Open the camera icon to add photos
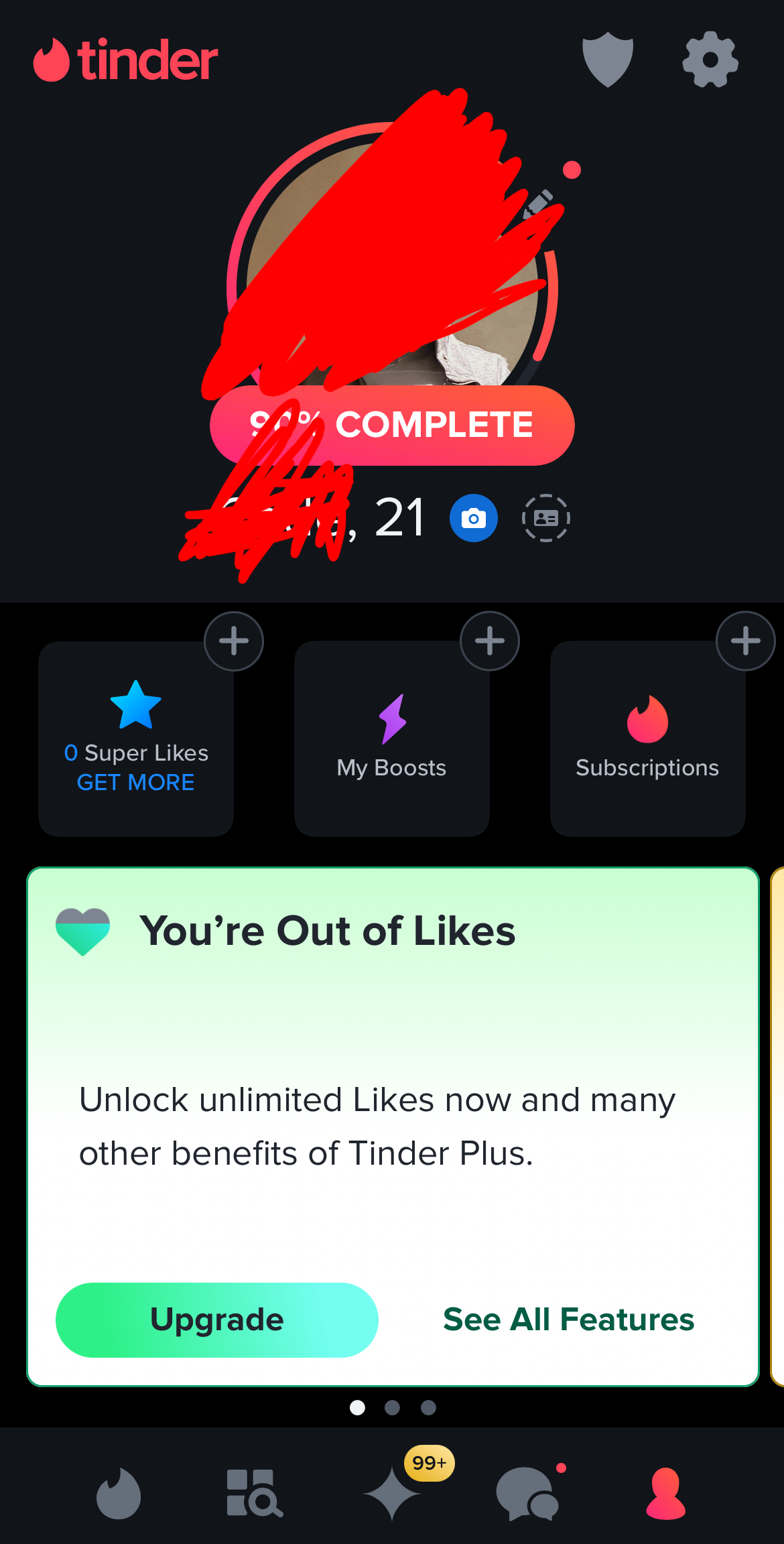The height and width of the screenshot is (1544, 784). [474, 517]
